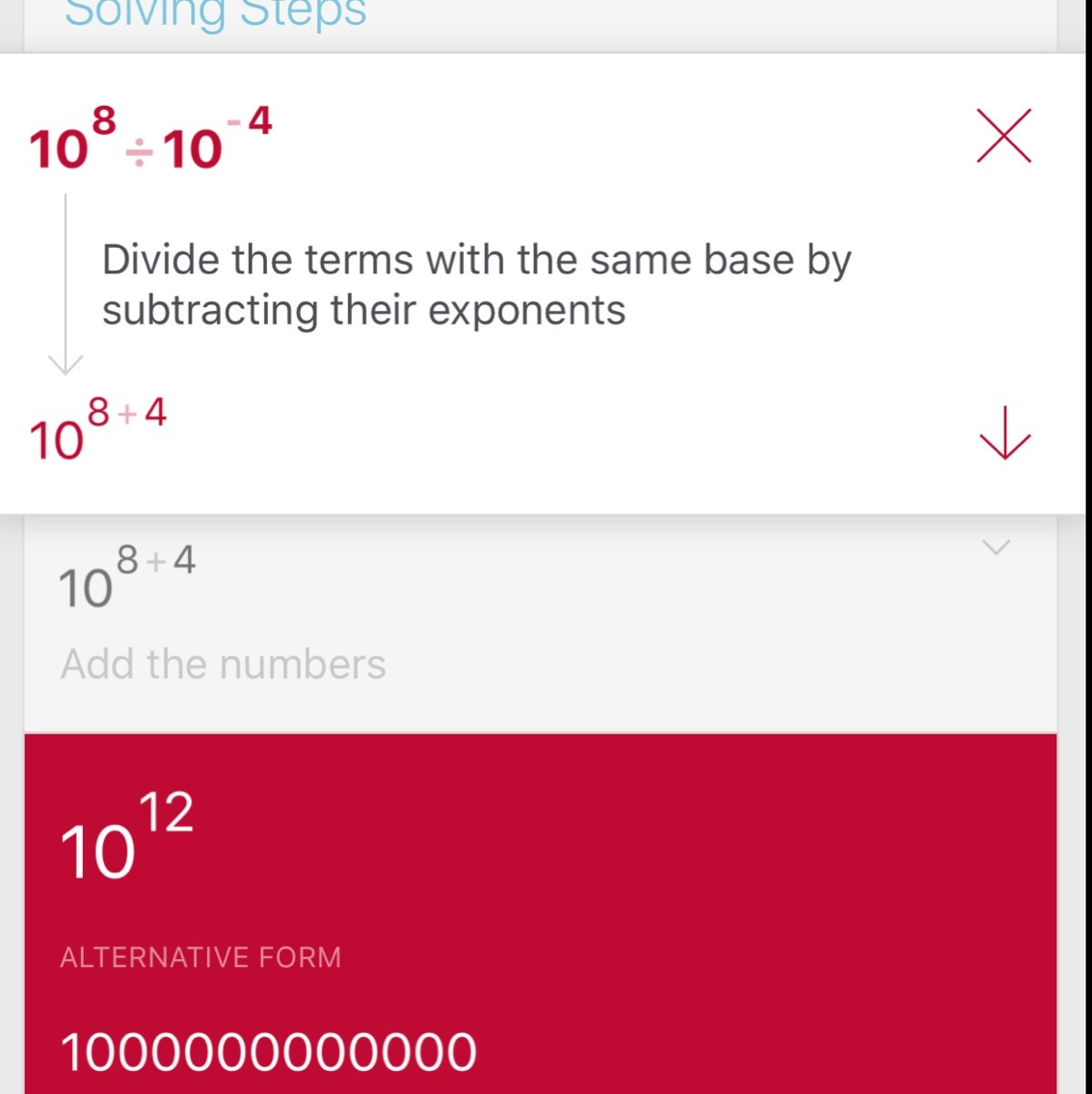Expand the Add the numbers step
This screenshot has width=1092, height=1094.
(996, 548)
